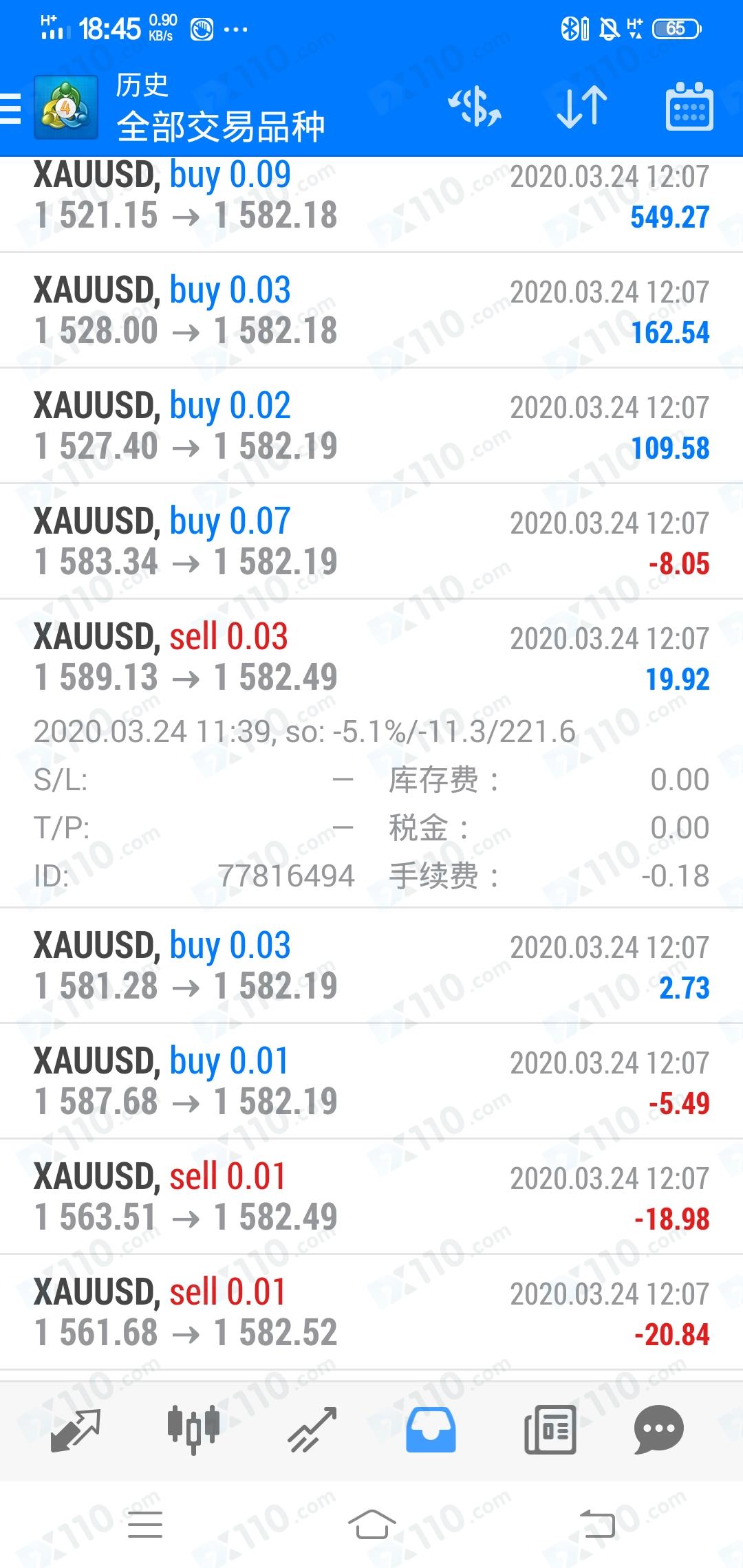Expand the sell 0.01 trade at 1561.68
This screenshot has width=743, height=1568.
pos(371,1312)
